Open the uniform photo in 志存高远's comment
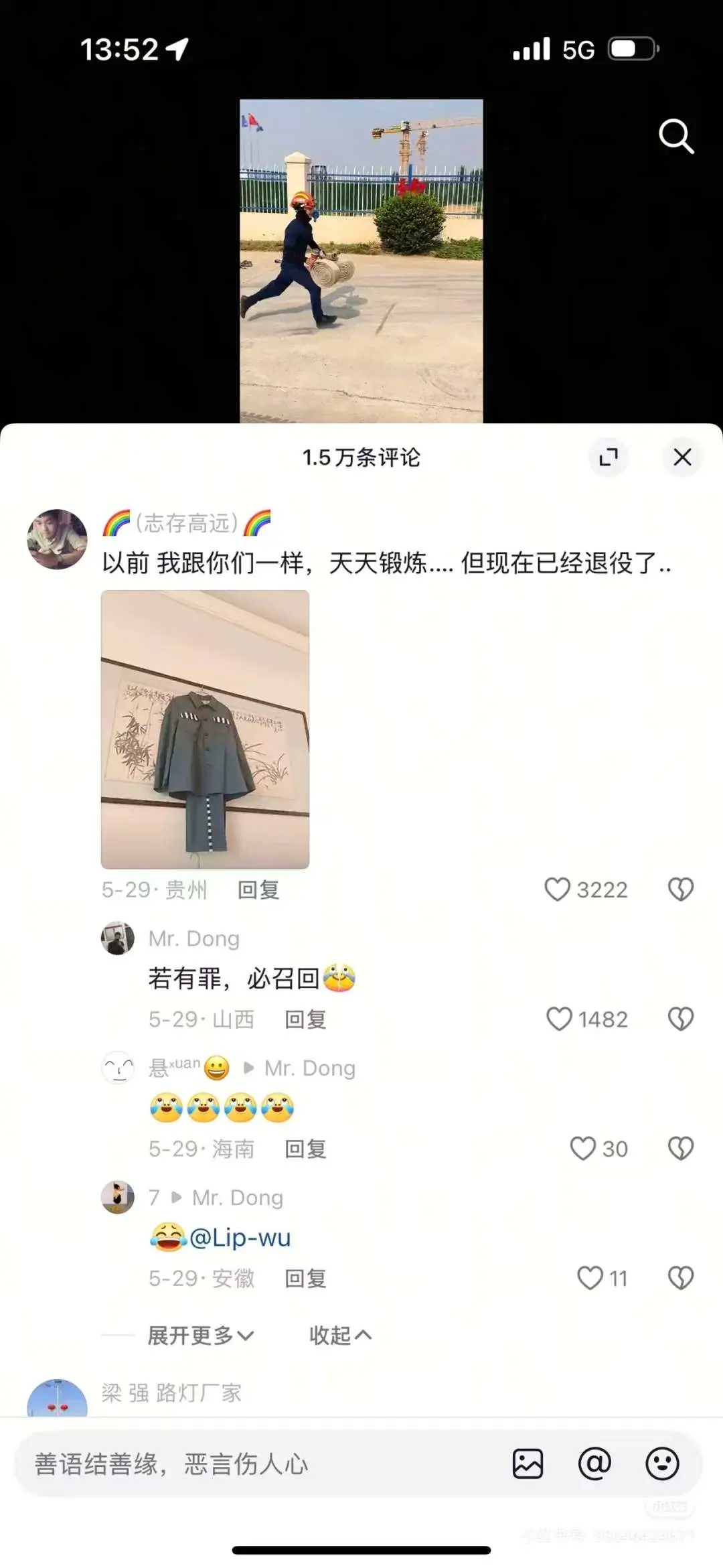723x1568 pixels. (x=205, y=729)
